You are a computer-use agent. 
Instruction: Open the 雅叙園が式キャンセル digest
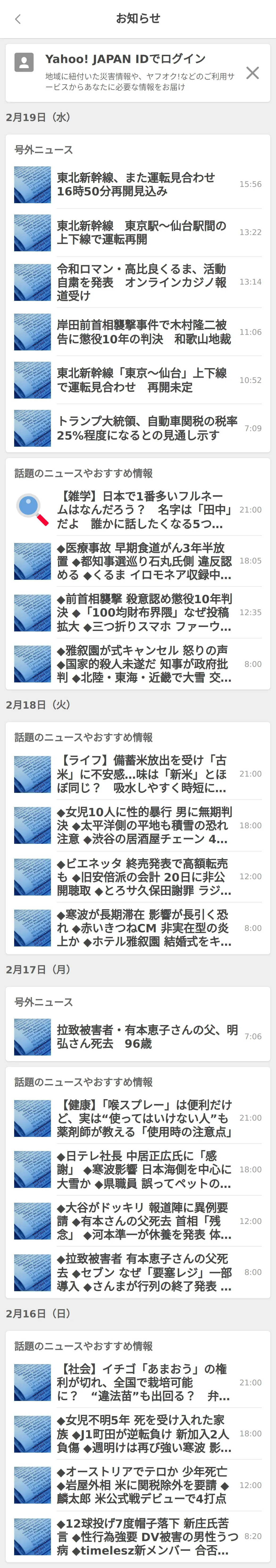coord(138,664)
